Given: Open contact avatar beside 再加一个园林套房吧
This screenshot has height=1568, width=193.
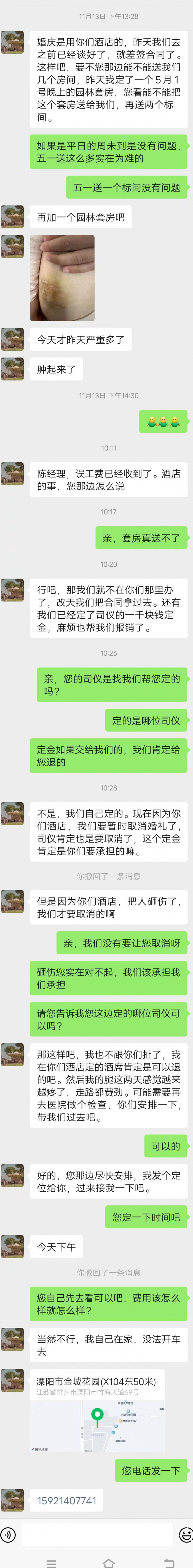Looking at the screenshot, I should (12, 217).
